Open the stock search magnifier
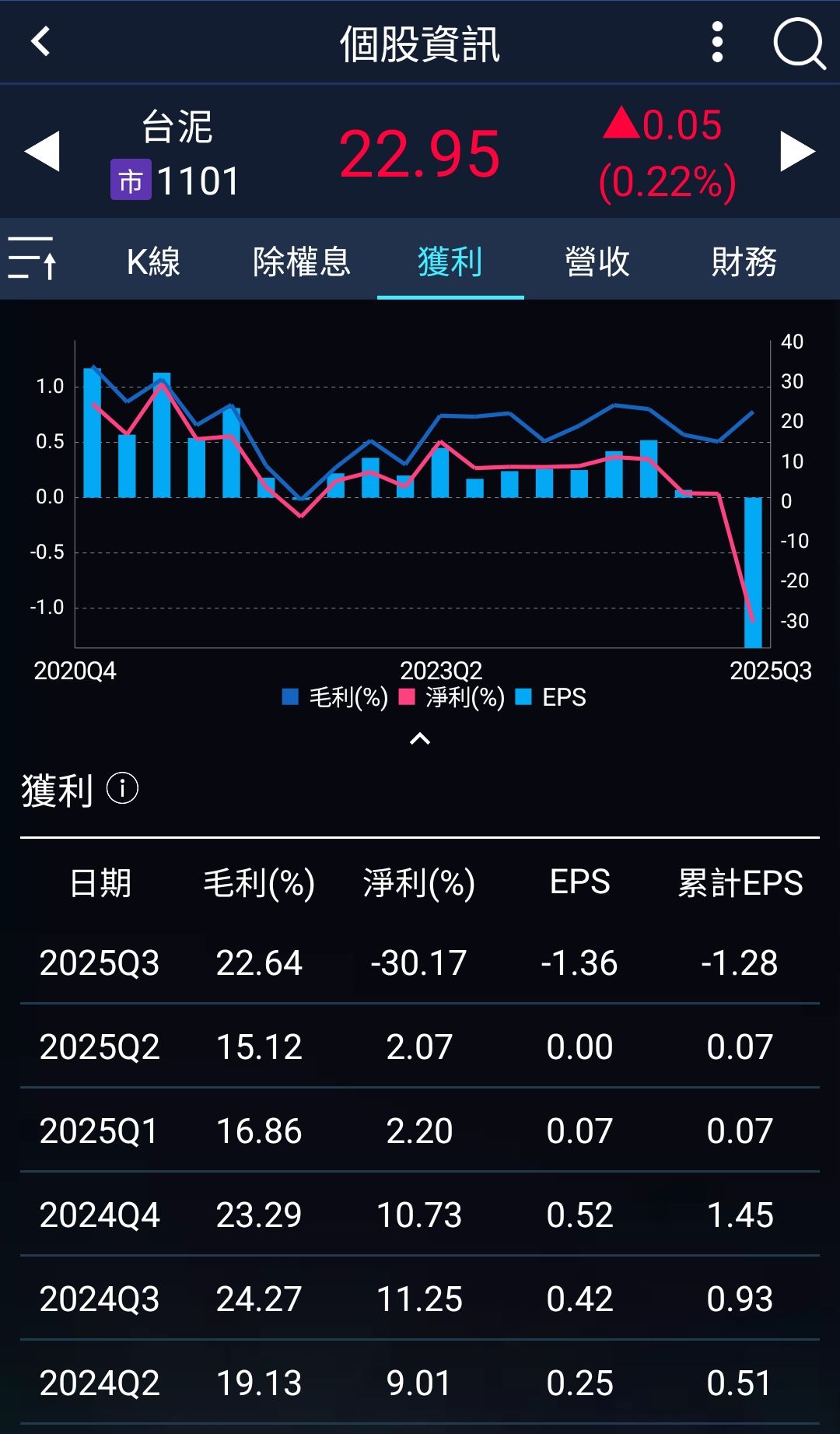The height and width of the screenshot is (1434, 840). [798, 44]
